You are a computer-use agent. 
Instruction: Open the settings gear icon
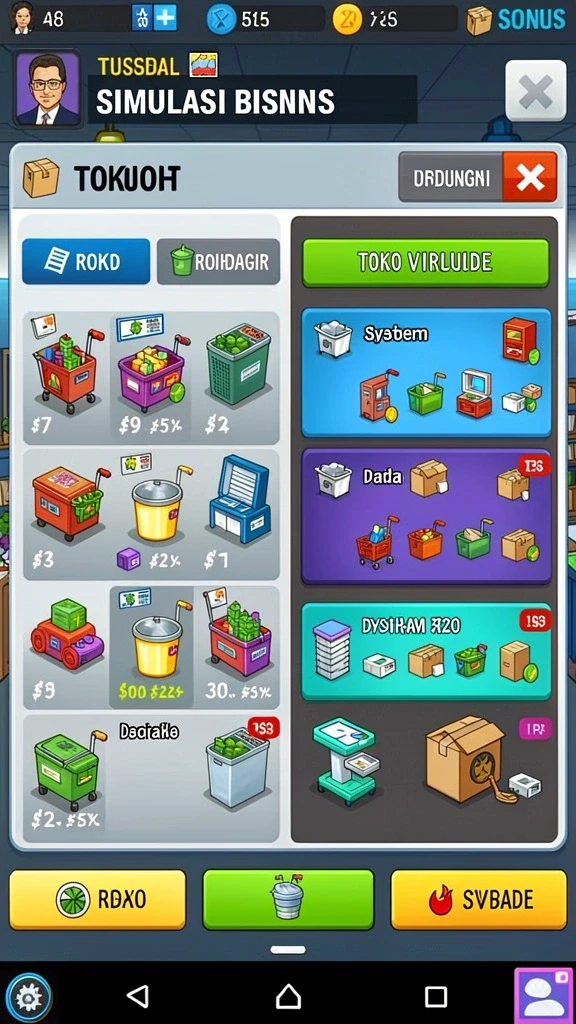tap(27, 997)
